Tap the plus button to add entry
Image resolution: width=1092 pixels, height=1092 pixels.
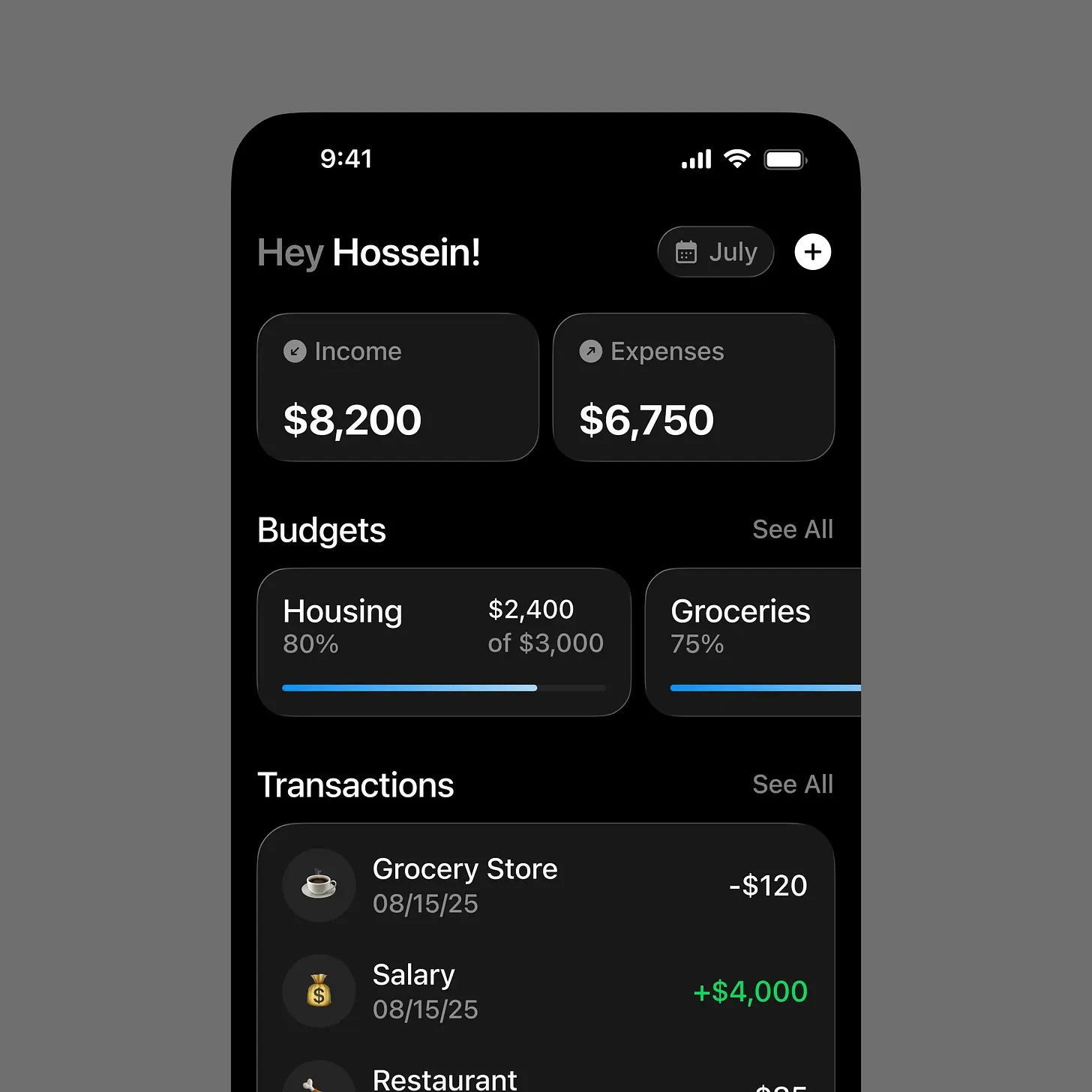[x=812, y=252]
